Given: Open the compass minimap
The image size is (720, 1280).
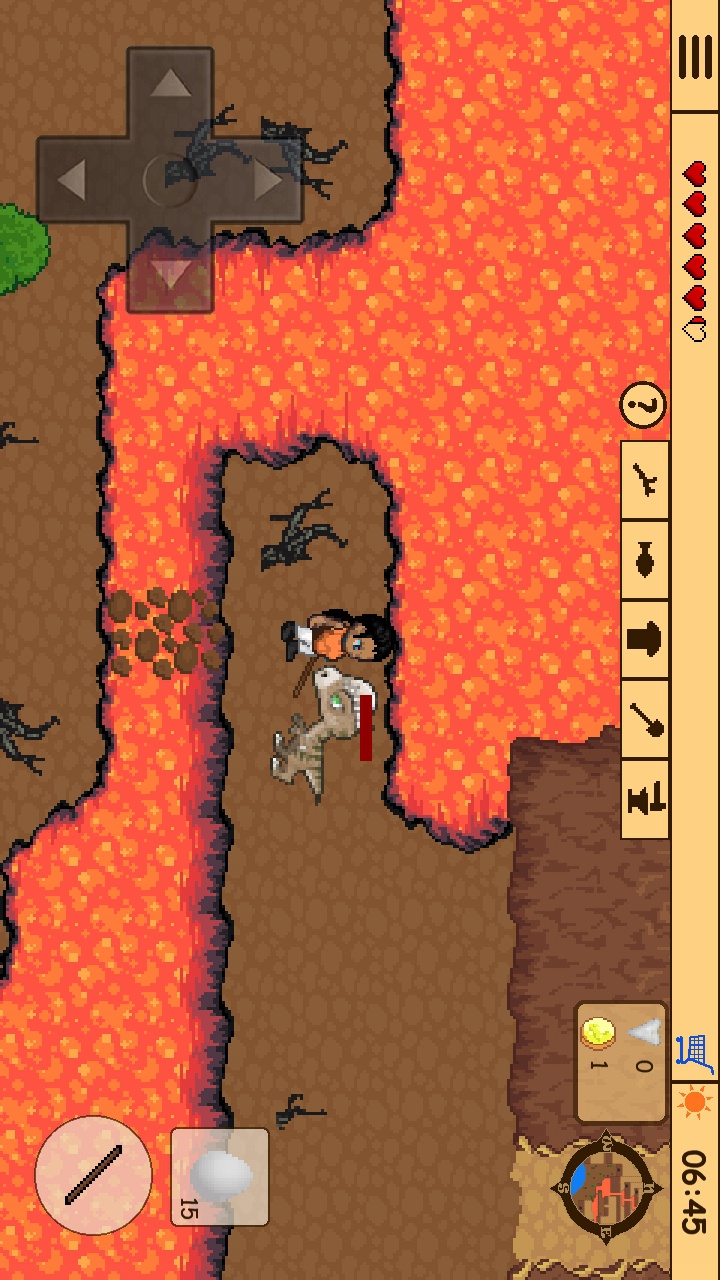Looking at the screenshot, I should coord(606,1187).
